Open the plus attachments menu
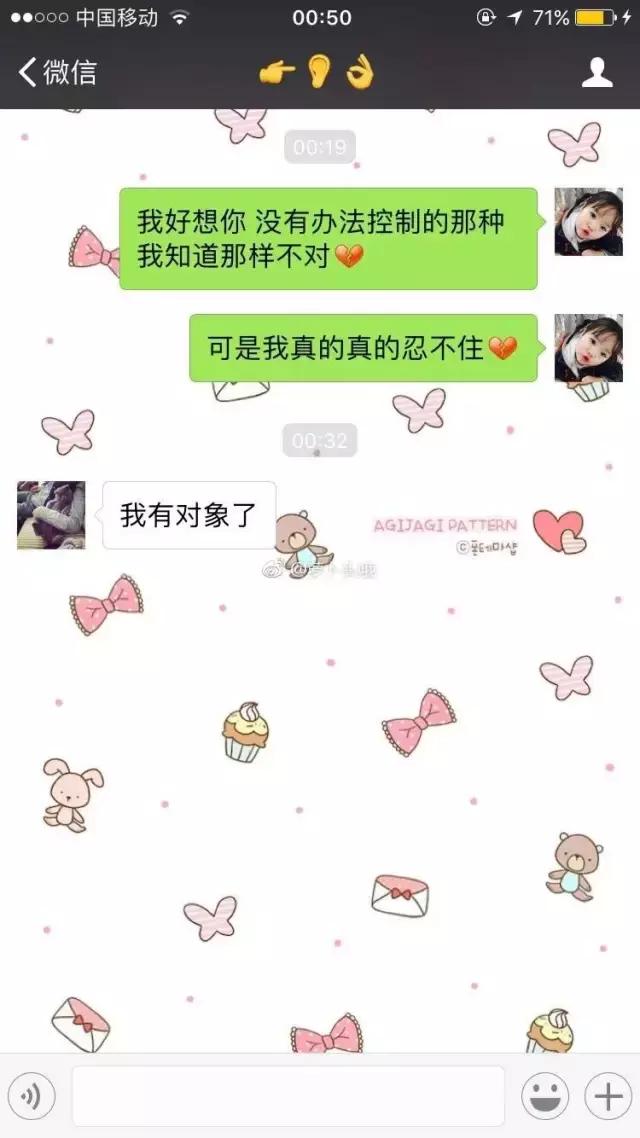 [x=608, y=1097]
